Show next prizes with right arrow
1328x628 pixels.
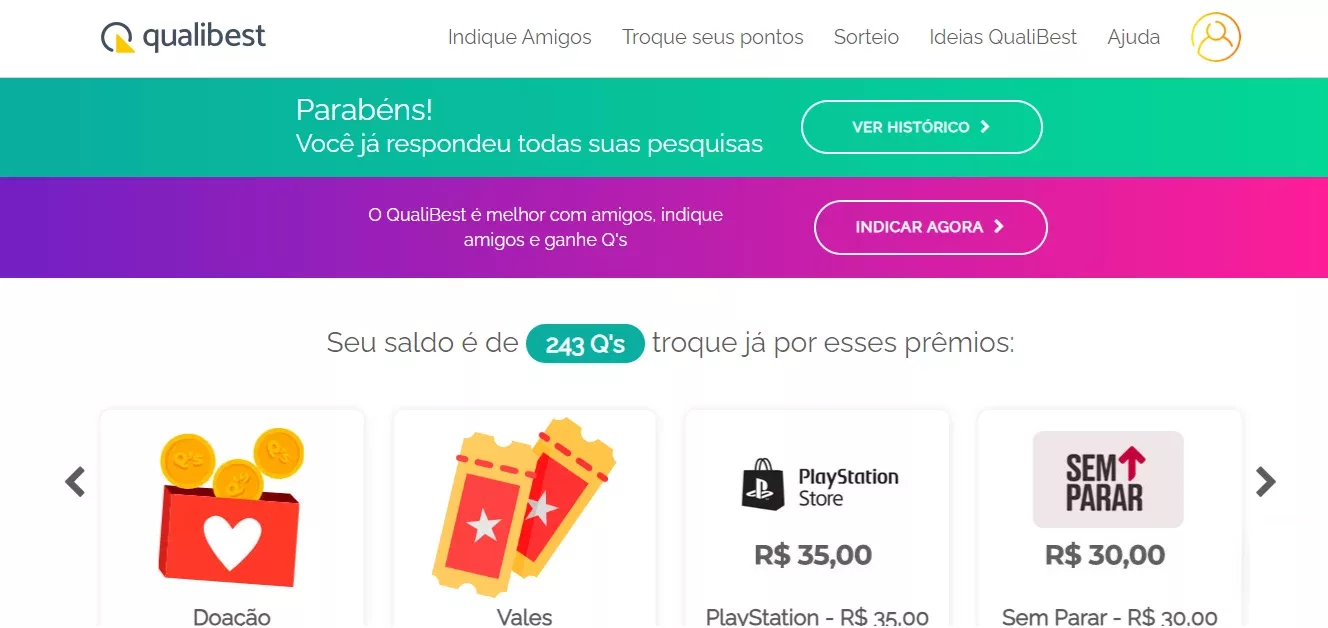[1265, 482]
